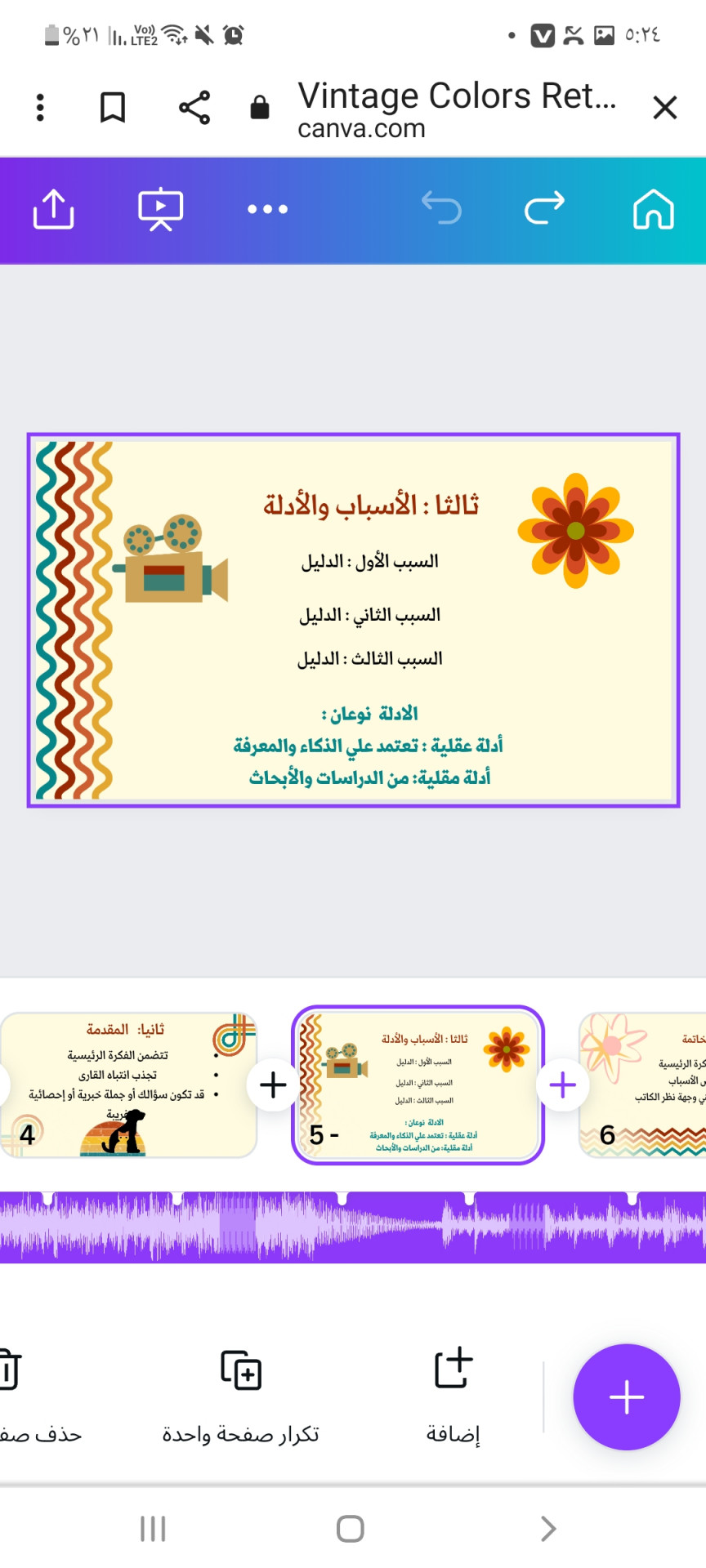Image resolution: width=706 pixels, height=1568 pixels.
Task: Redo the last undone edit
Action: coord(545,208)
